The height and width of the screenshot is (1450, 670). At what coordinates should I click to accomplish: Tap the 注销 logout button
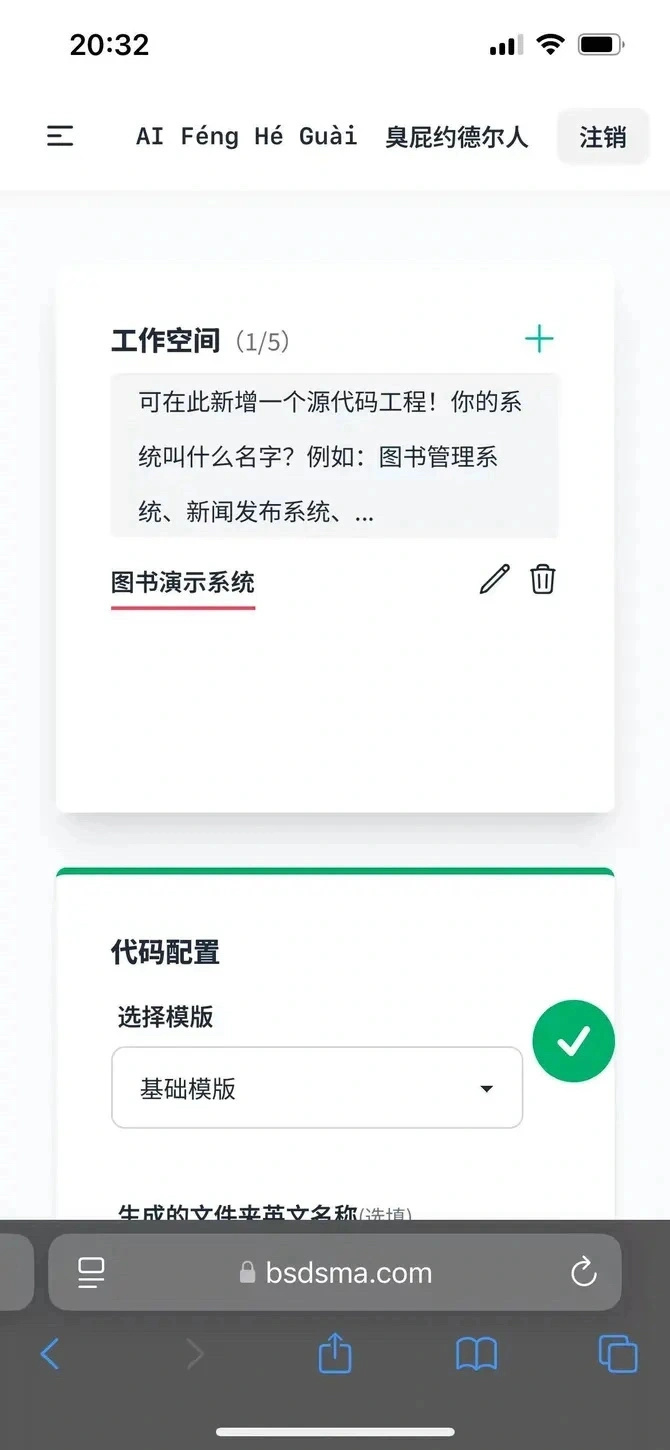(x=602, y=137)
